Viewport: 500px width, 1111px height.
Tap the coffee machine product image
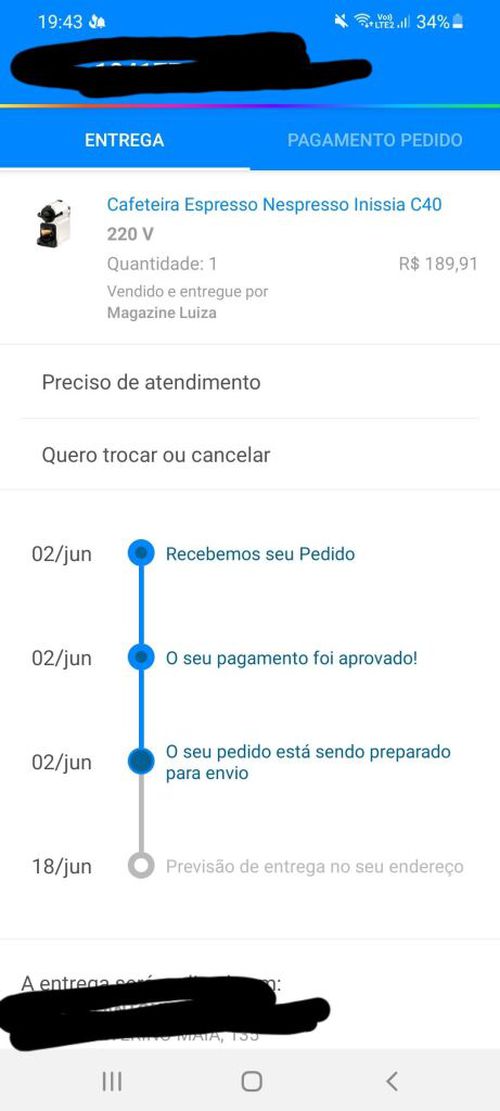tap(54, 223)
